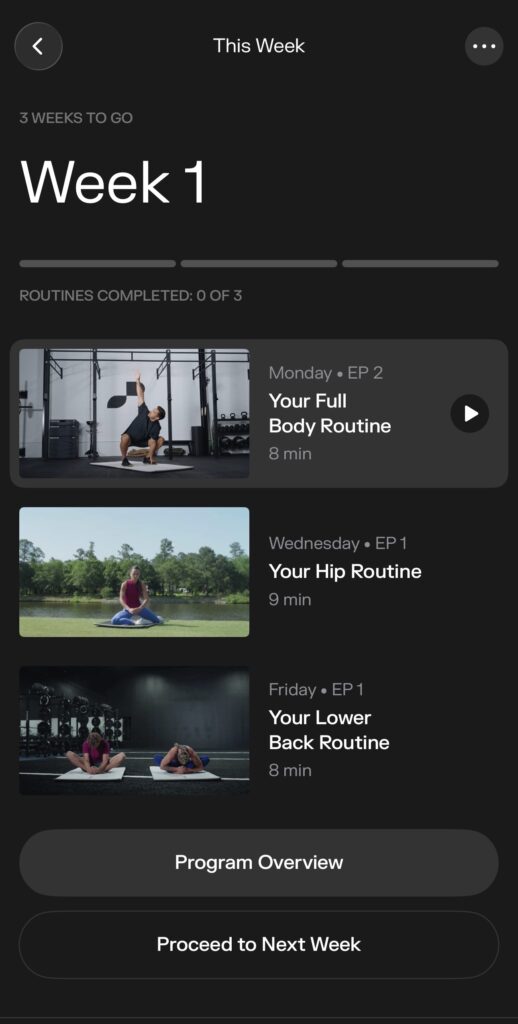Open the Wednesday Your Hip Routine card

259,572
